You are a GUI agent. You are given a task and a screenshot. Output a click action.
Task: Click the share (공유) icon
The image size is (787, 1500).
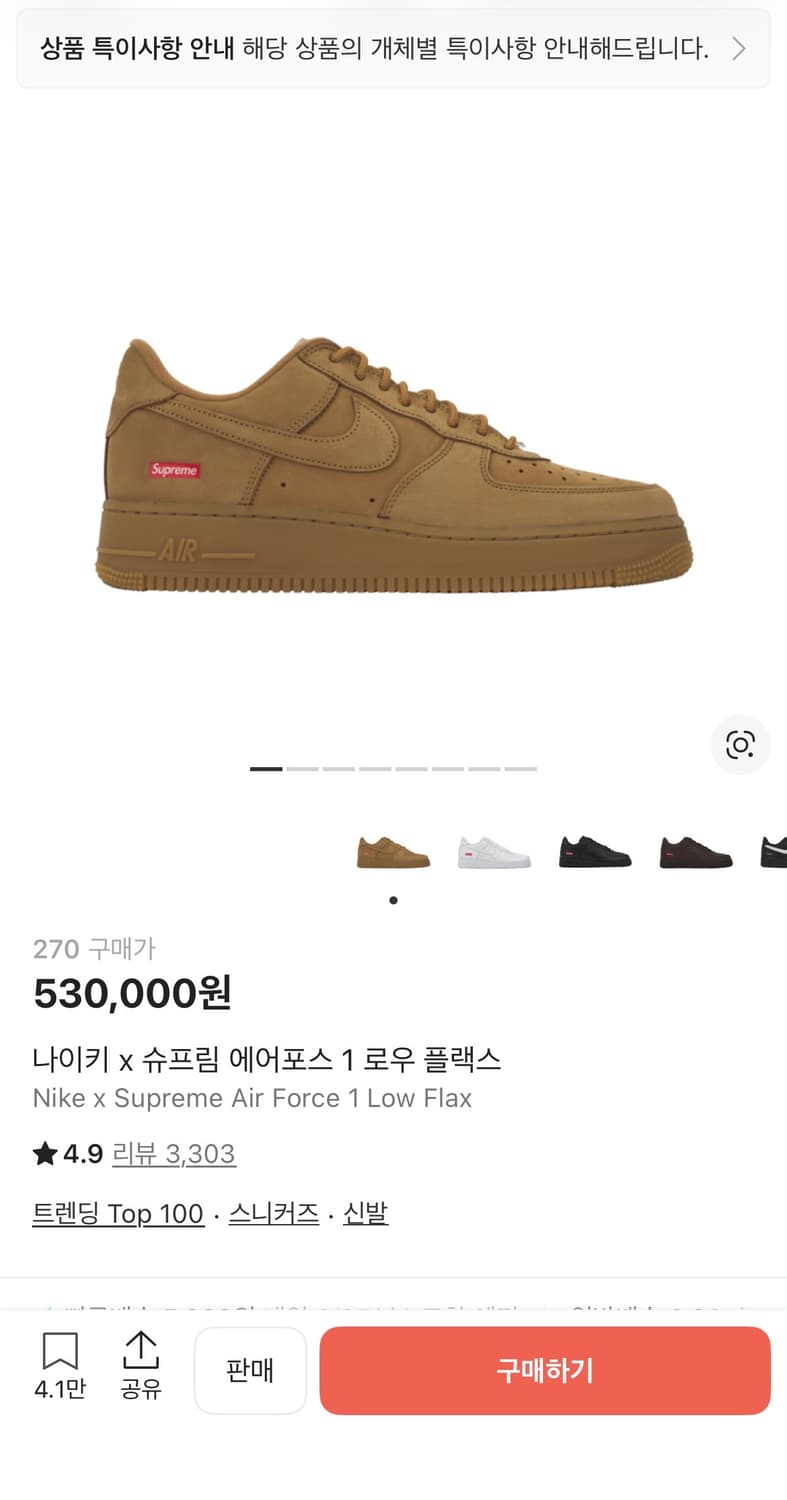point(140,1366)
